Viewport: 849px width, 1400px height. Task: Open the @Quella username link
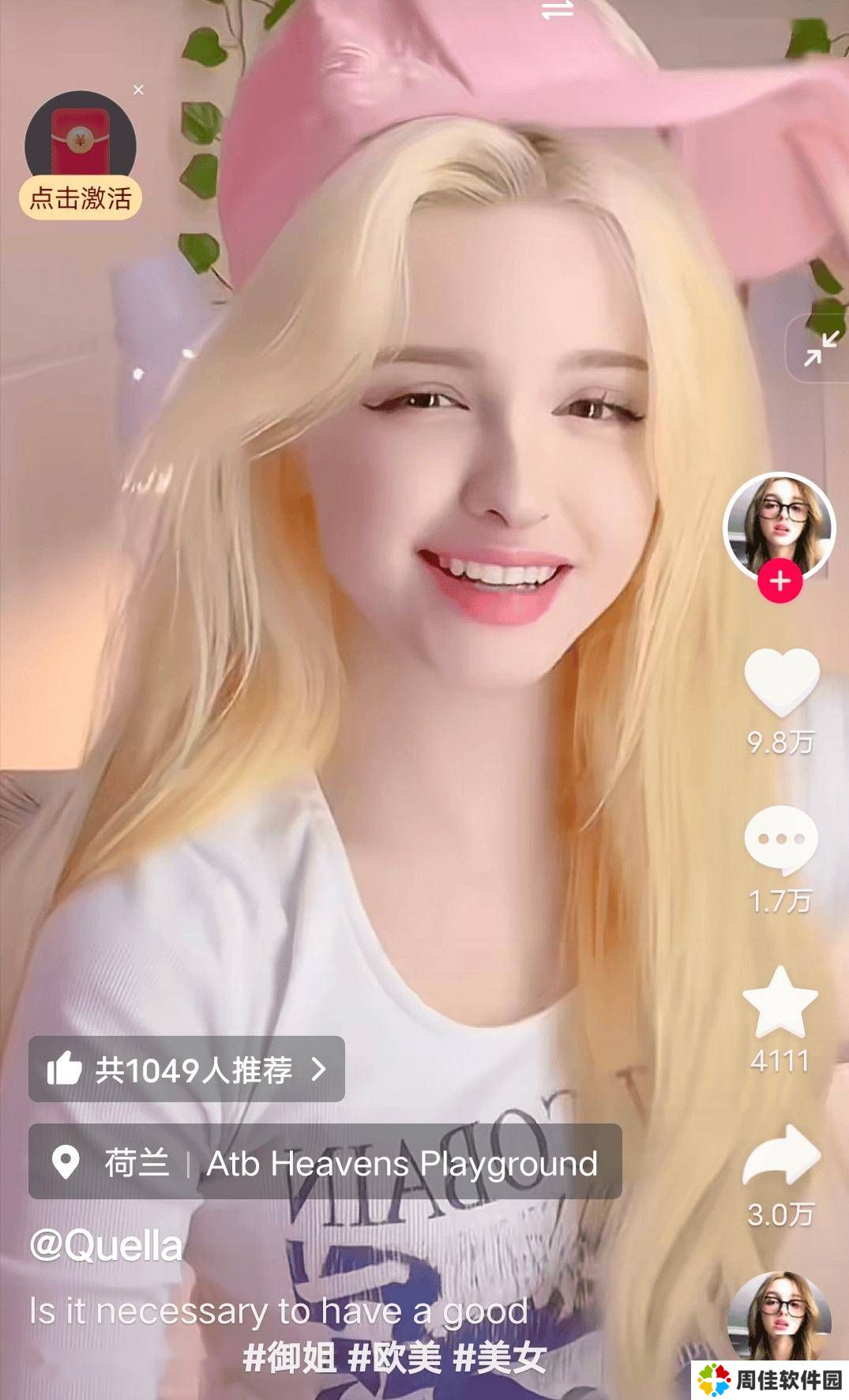pyautogui.click(x=106, y=1246)
